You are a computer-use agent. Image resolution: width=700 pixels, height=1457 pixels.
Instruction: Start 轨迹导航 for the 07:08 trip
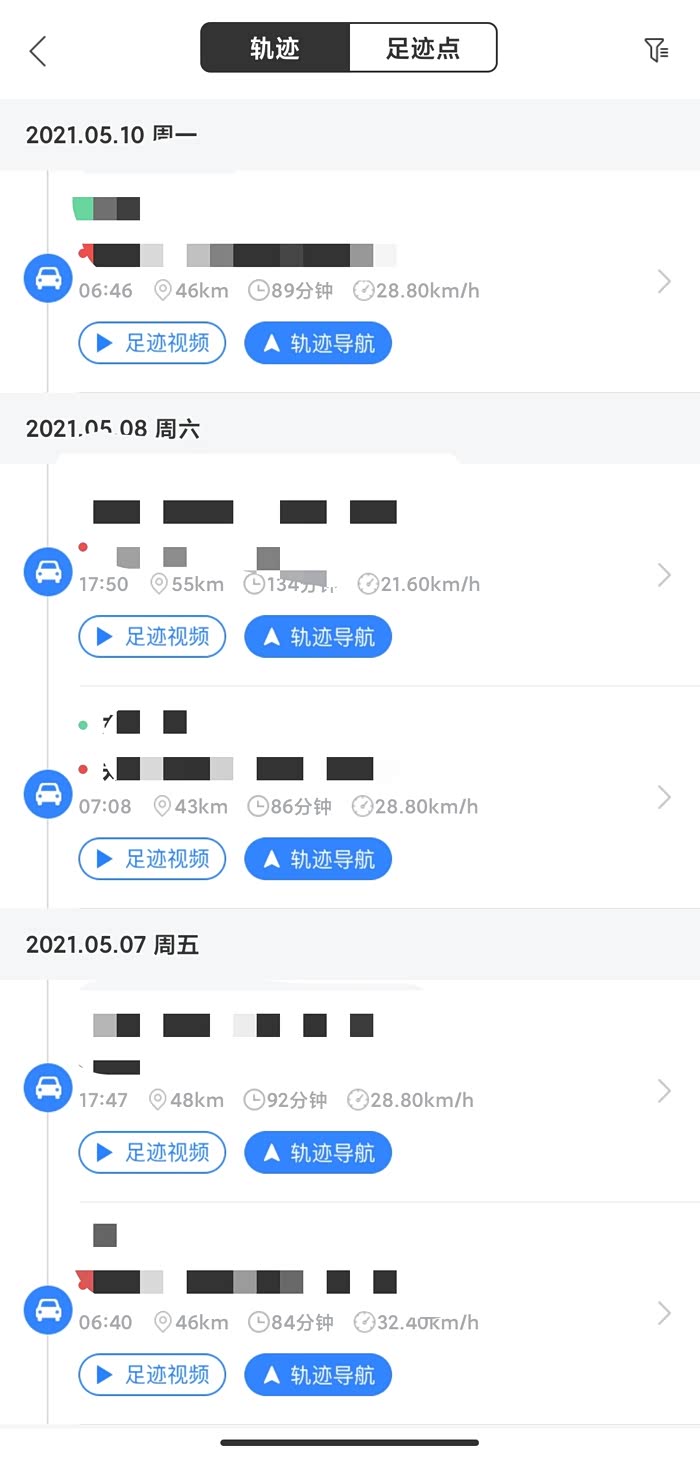tap(318, 859)
